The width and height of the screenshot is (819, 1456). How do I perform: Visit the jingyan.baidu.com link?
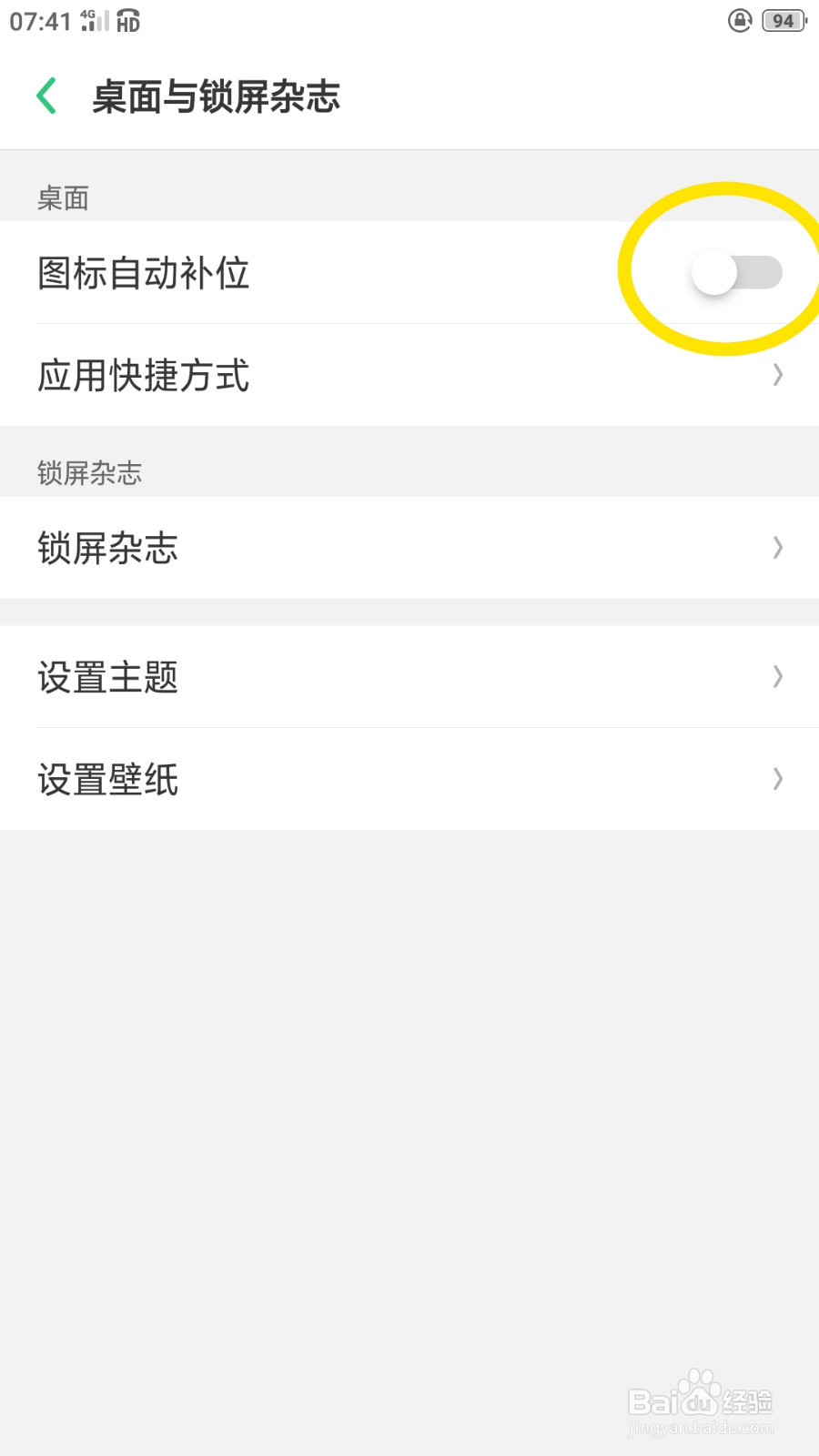pos(699,1430)
